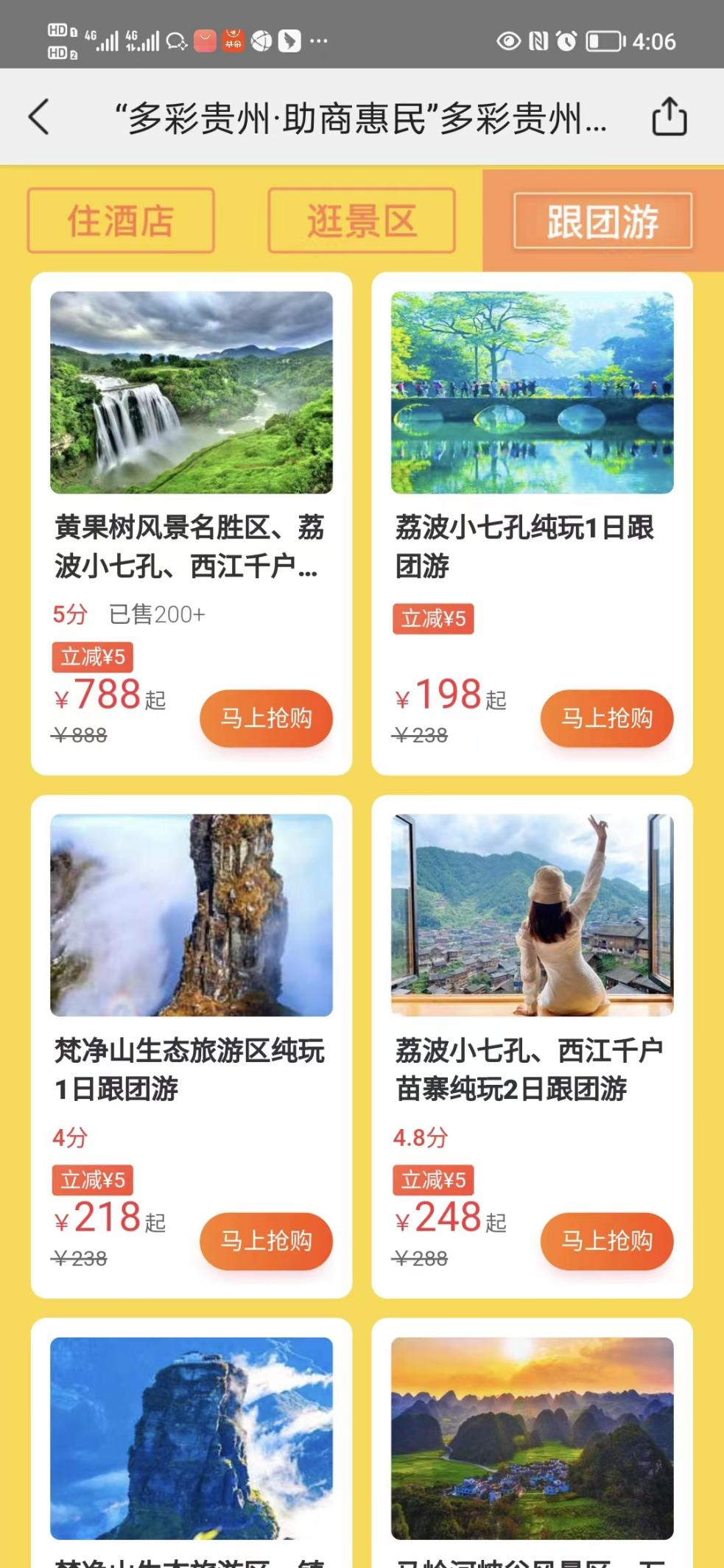Image resolution: width=724 pixels, height=1568 pixels.
Task: Share this 多彩贵州 page
Action: (x=669, y=117)
